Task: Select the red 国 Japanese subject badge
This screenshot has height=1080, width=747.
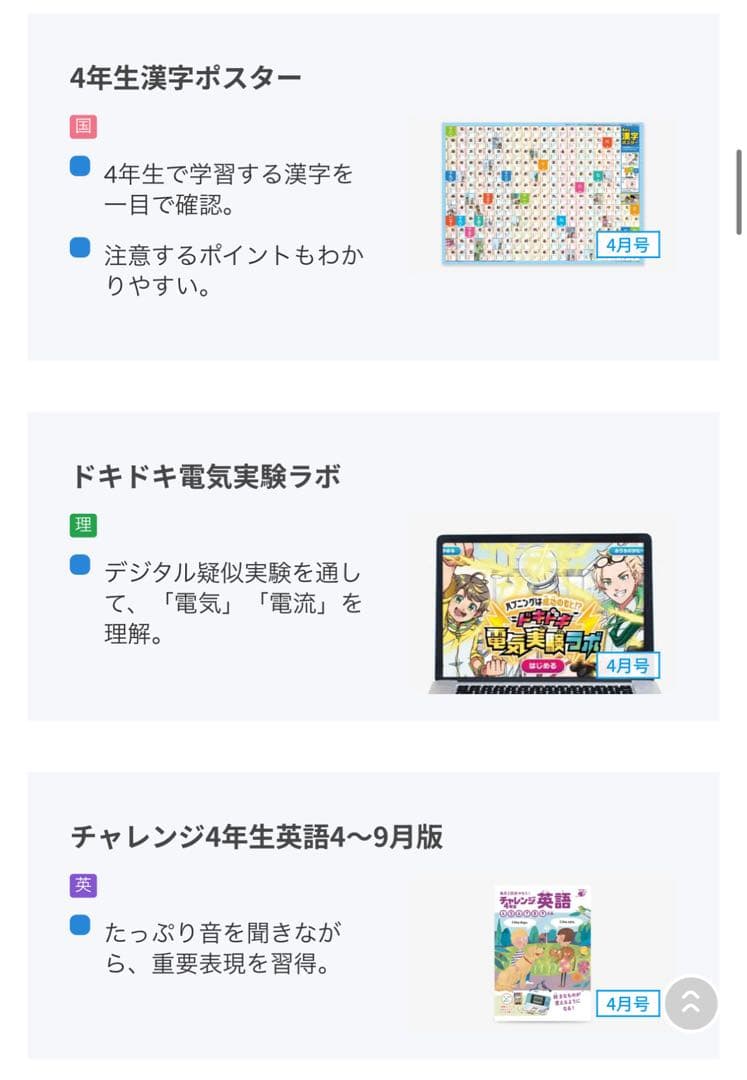Action: click(81, 126)
